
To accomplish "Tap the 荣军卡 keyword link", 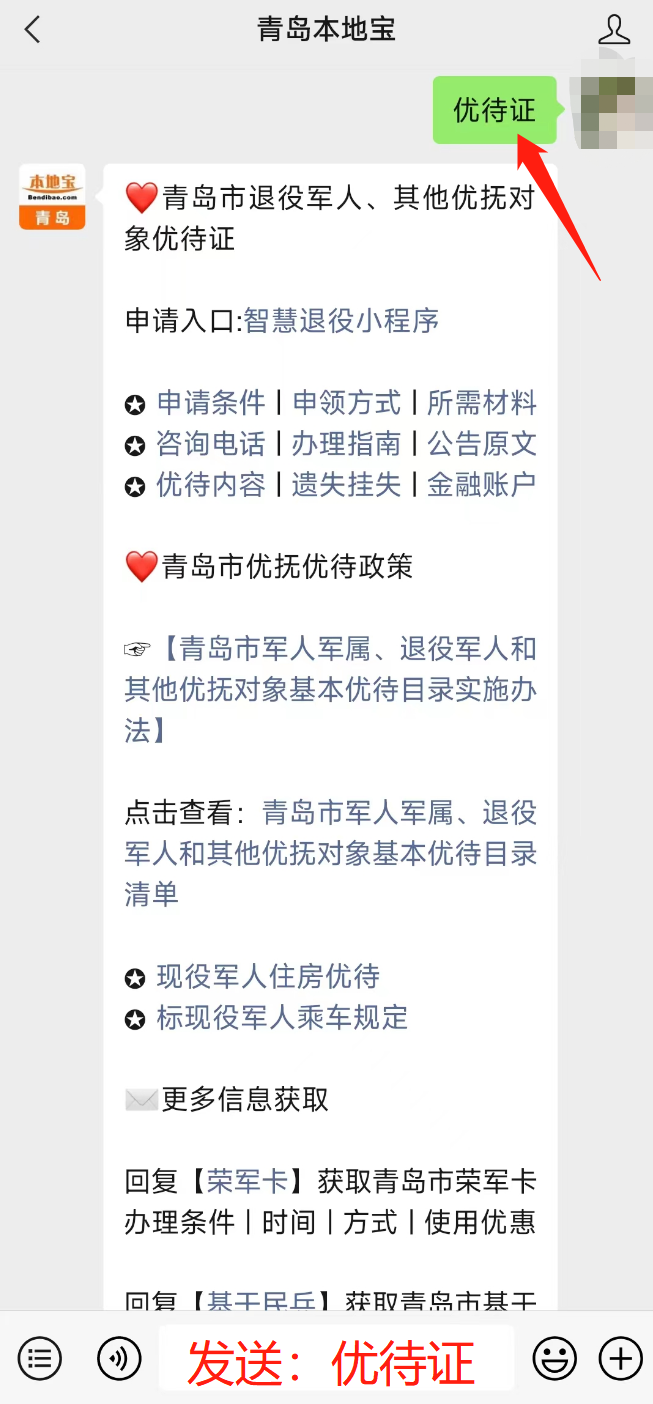I will (x=247, y=1182).
